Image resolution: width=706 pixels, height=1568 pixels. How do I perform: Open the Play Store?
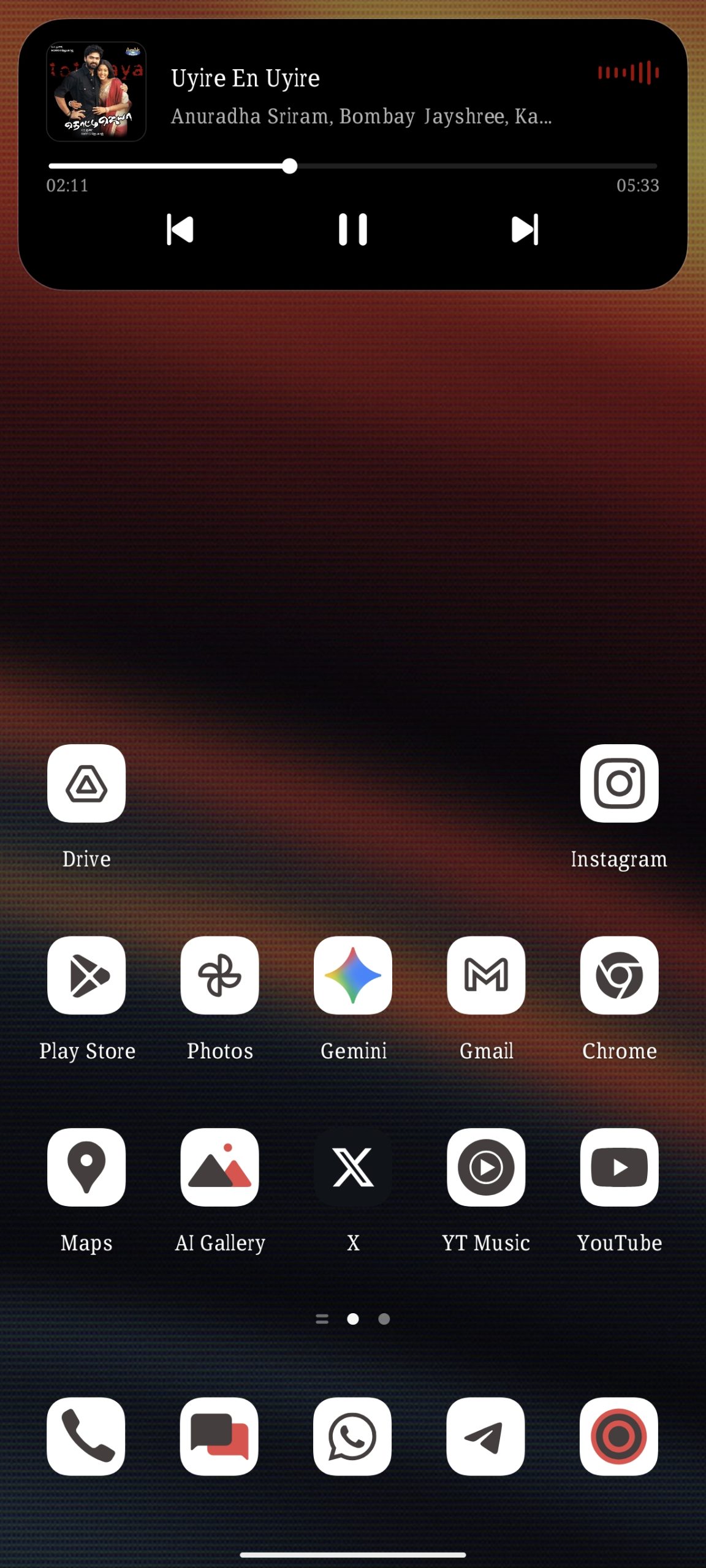86,975
